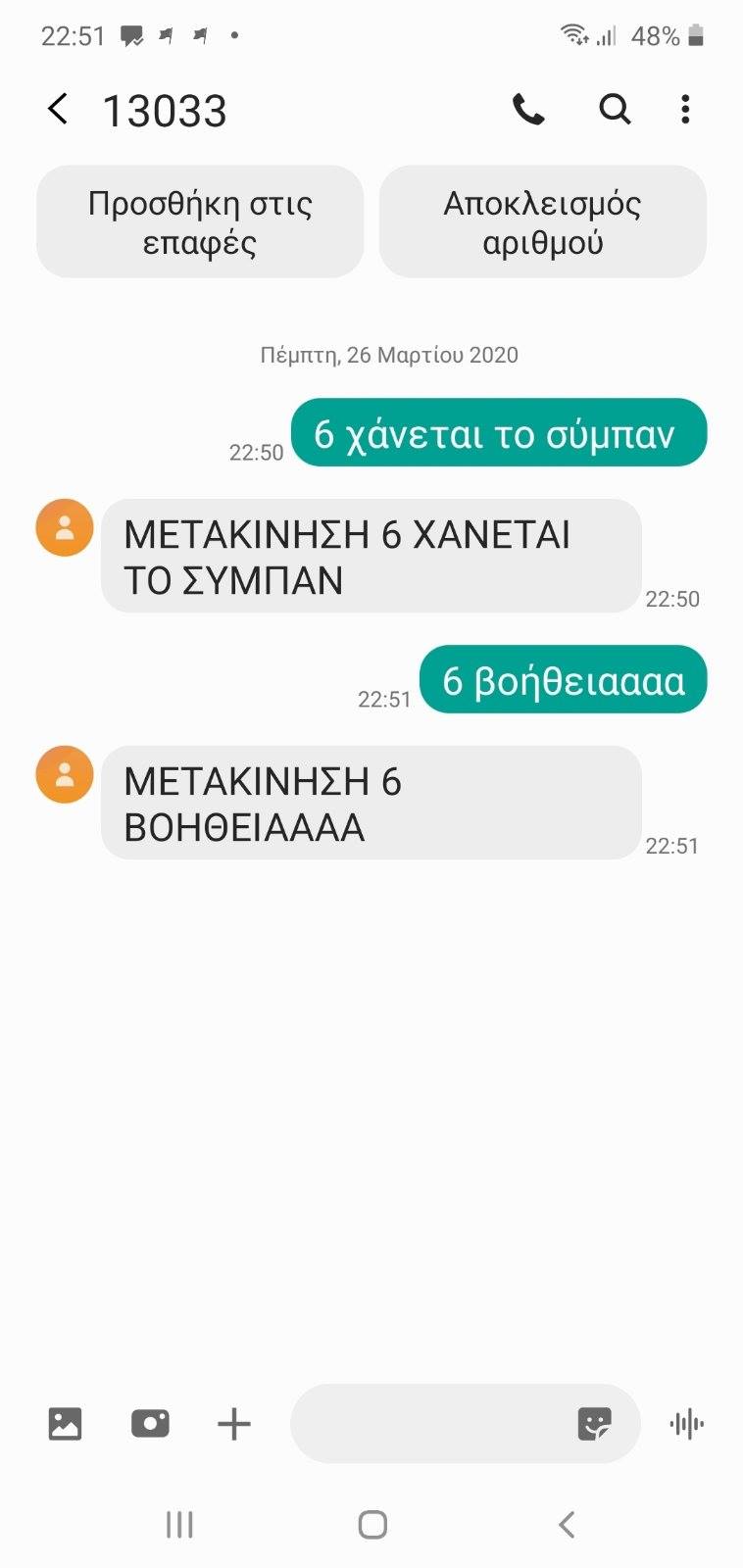The image size is (743, 1568).
Task: Open the recent apps view
Action: click(x=179, y=1524)
